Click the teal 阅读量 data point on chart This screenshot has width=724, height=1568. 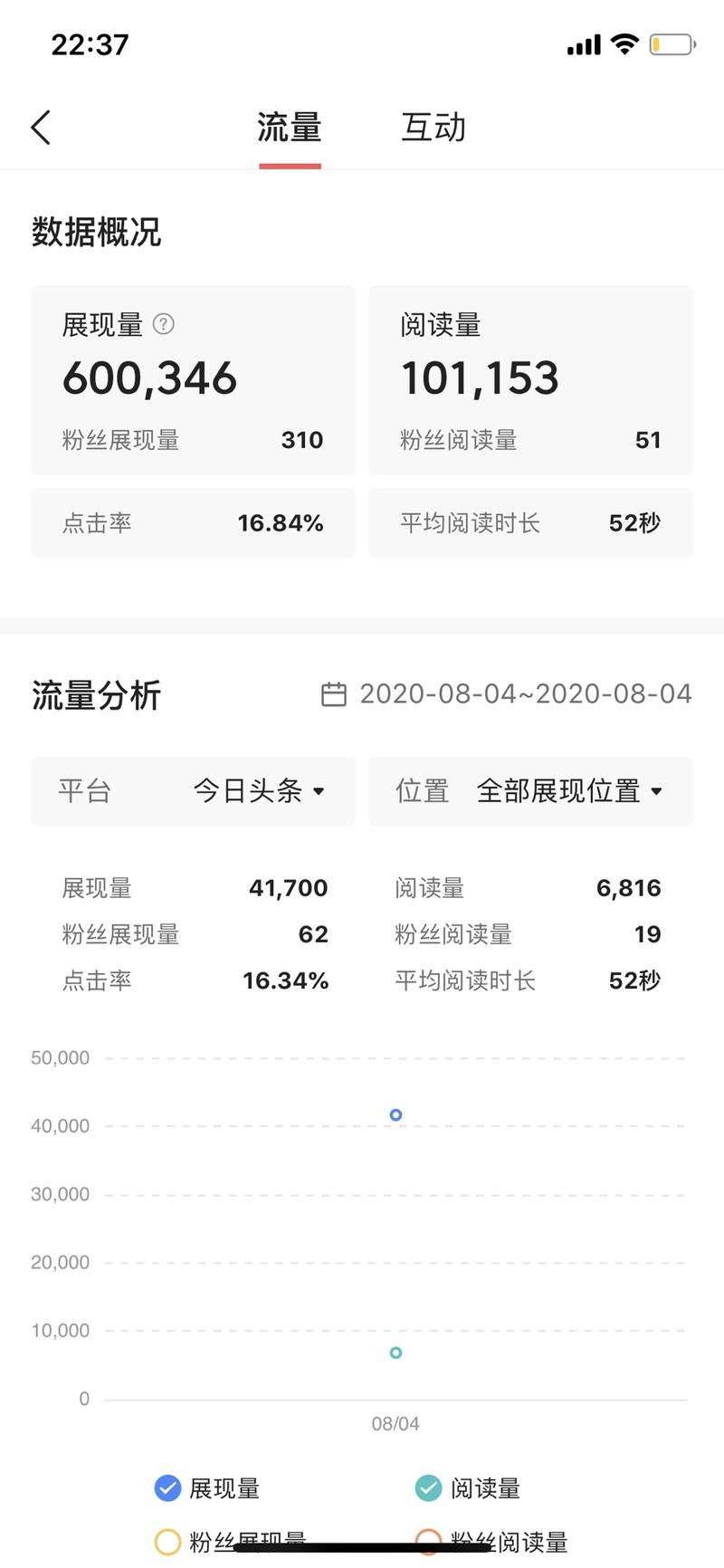pyautogui.click(x=395, y=1353)
